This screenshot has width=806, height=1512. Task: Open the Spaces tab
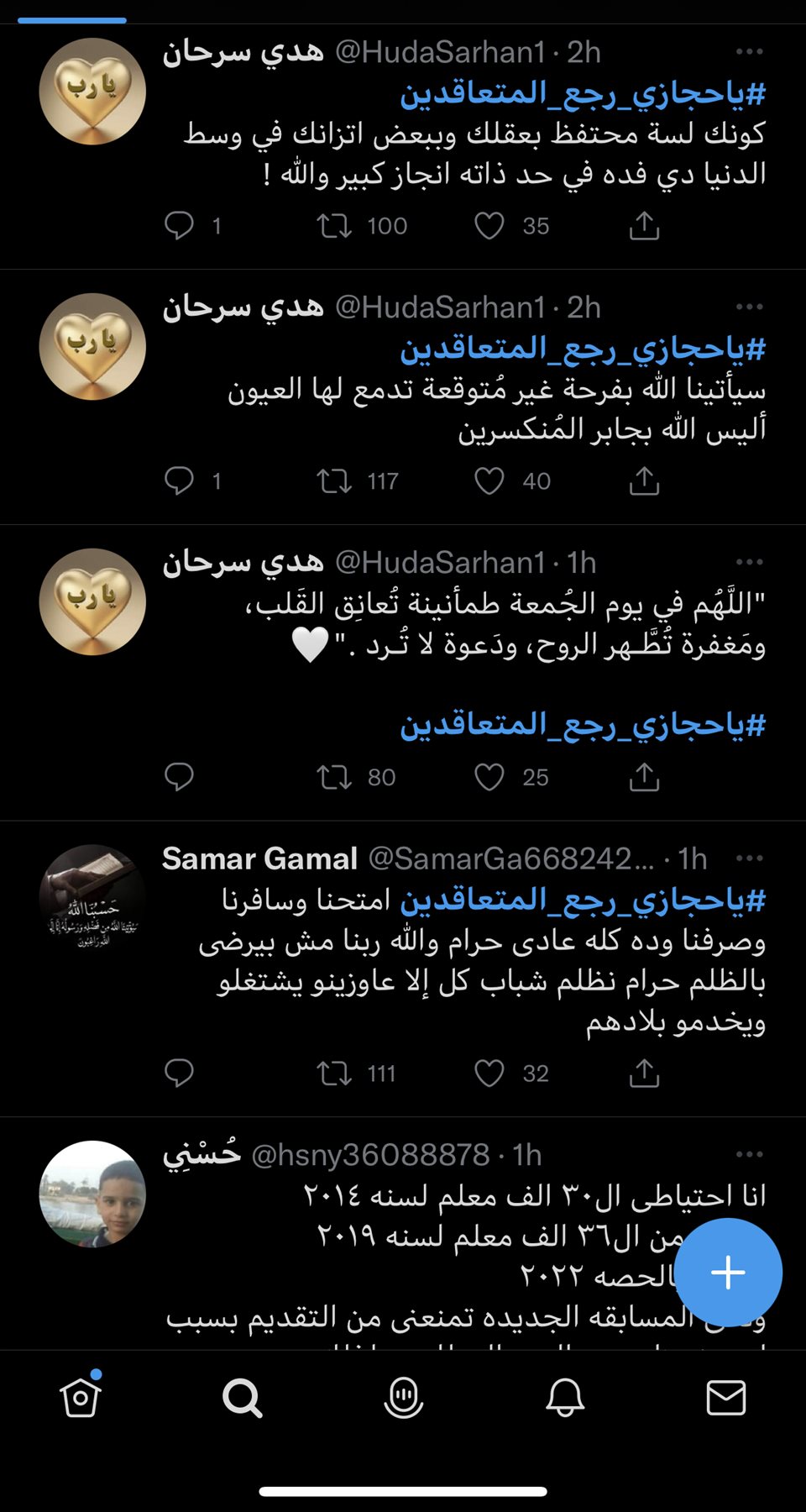403,1398
